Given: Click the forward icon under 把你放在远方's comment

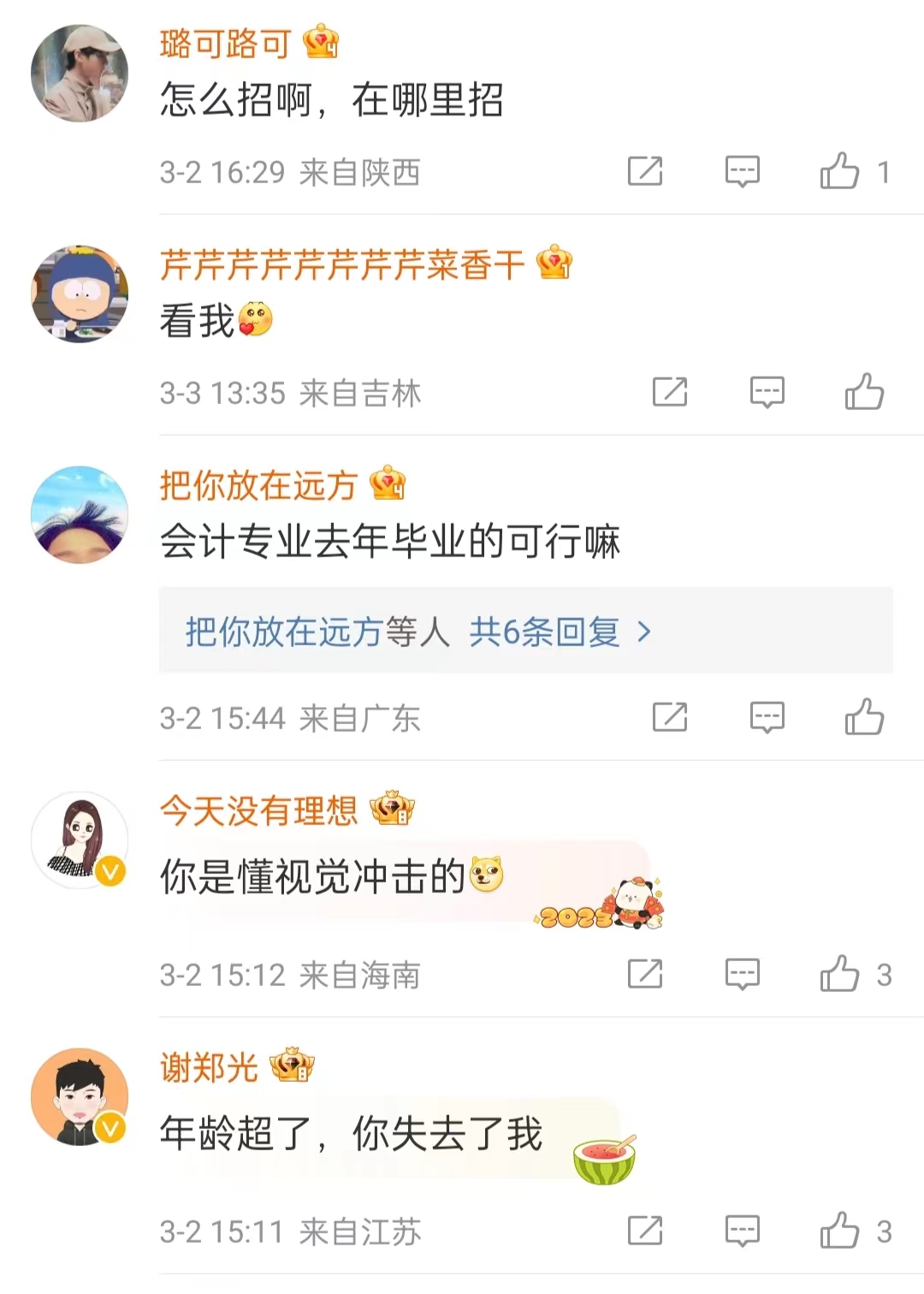Looking at the screenshot, I should [672, 717].
